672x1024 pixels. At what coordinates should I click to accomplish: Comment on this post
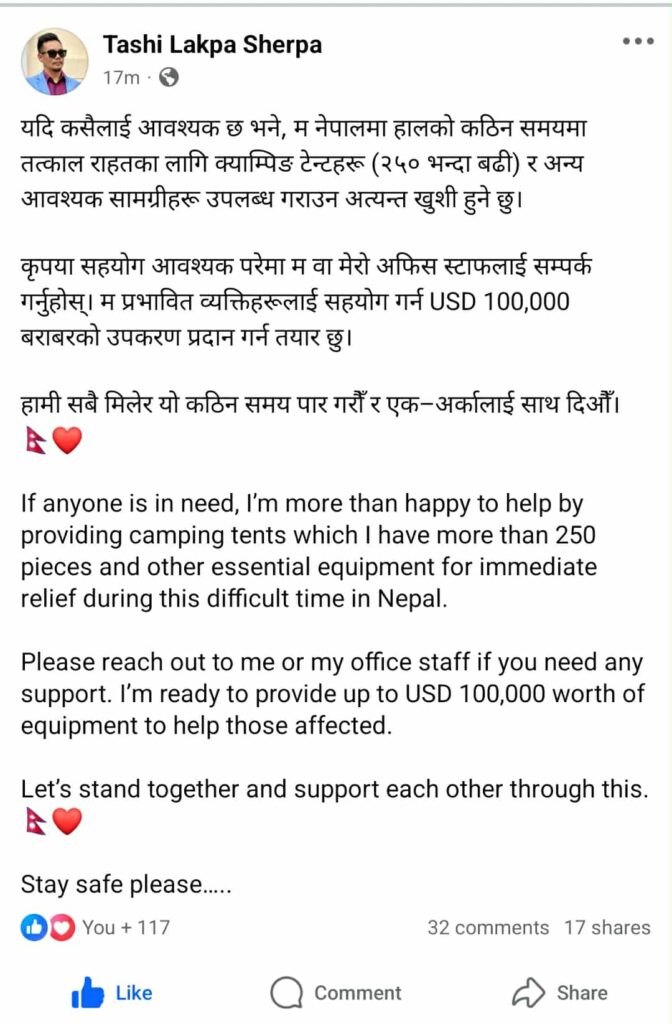pos(336,992)
